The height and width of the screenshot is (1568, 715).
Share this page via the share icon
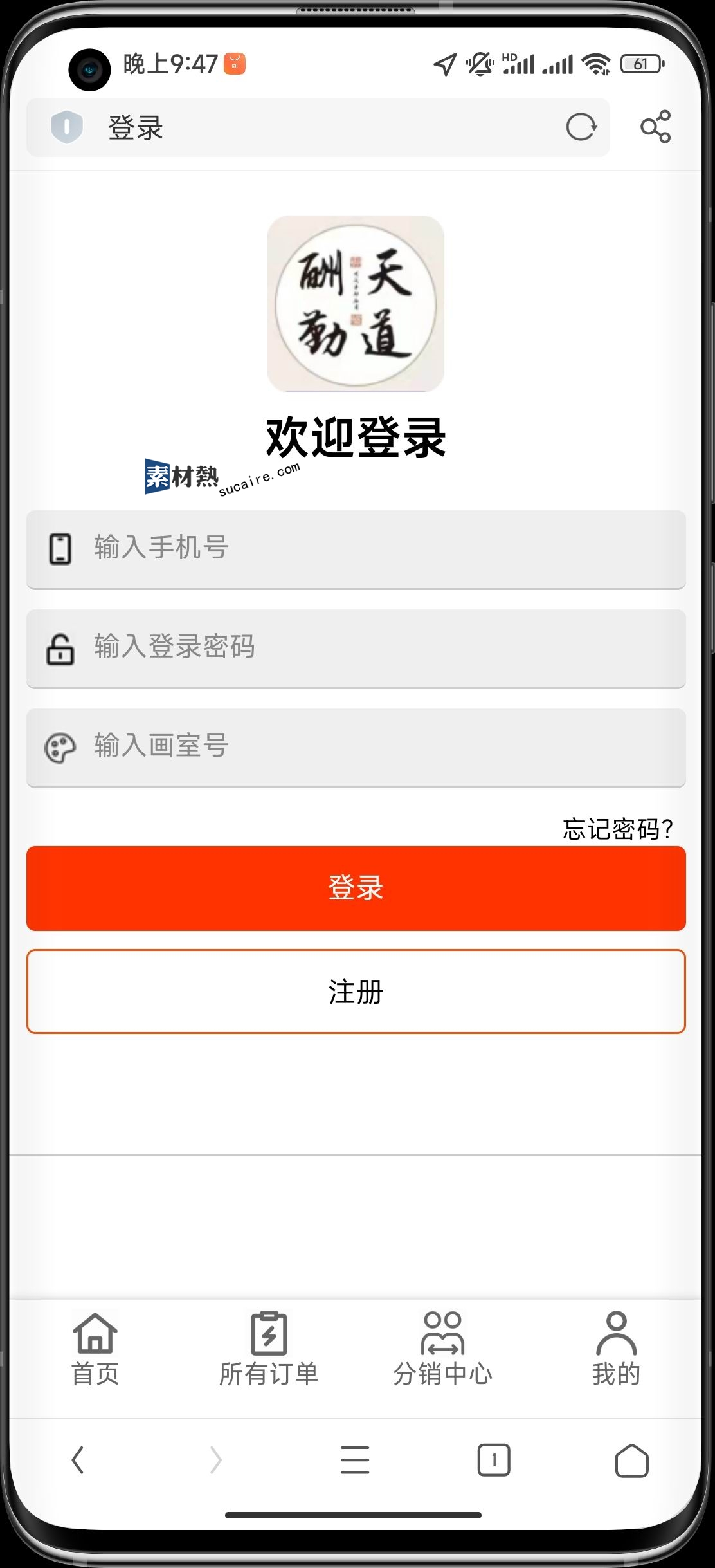click(x=655, y=127)
